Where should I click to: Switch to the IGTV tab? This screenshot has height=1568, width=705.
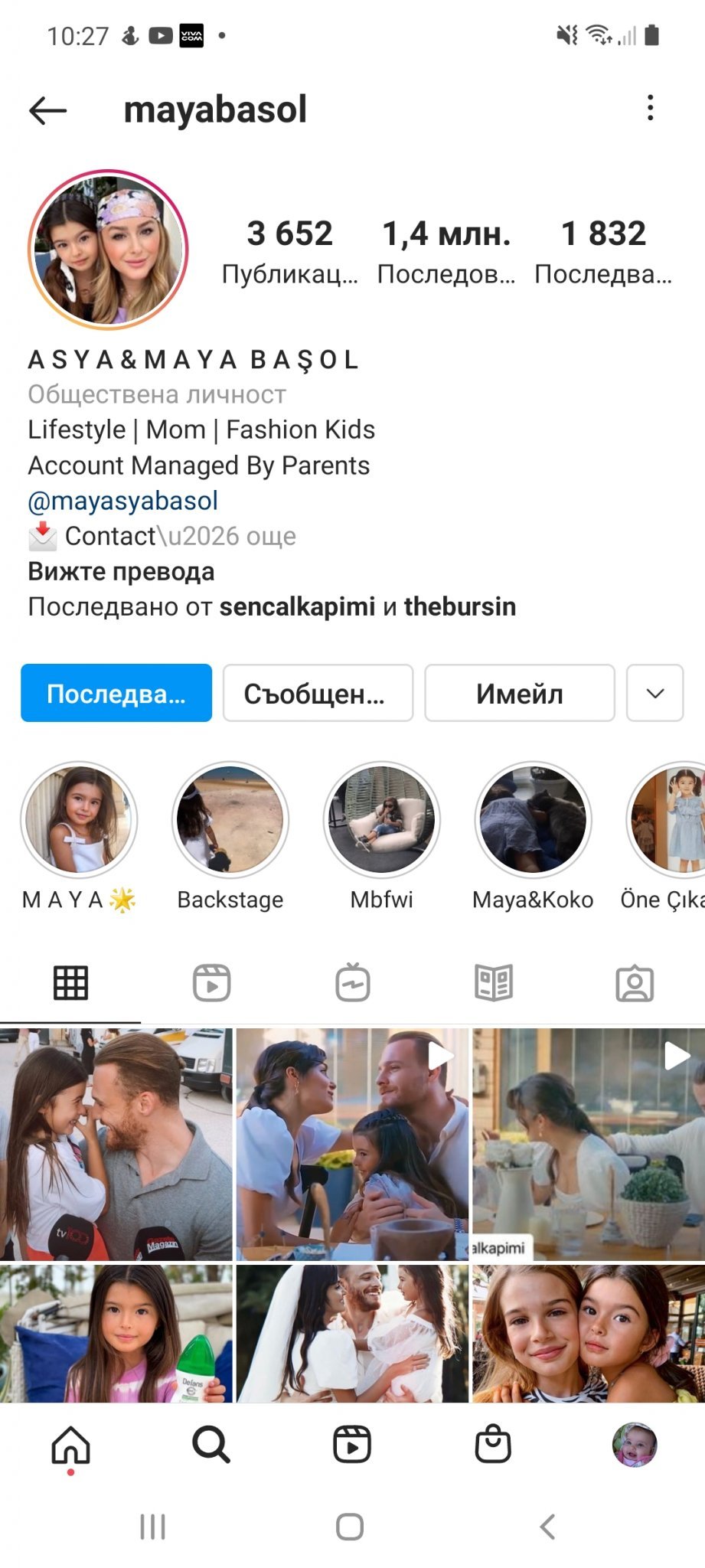point(353,983)
